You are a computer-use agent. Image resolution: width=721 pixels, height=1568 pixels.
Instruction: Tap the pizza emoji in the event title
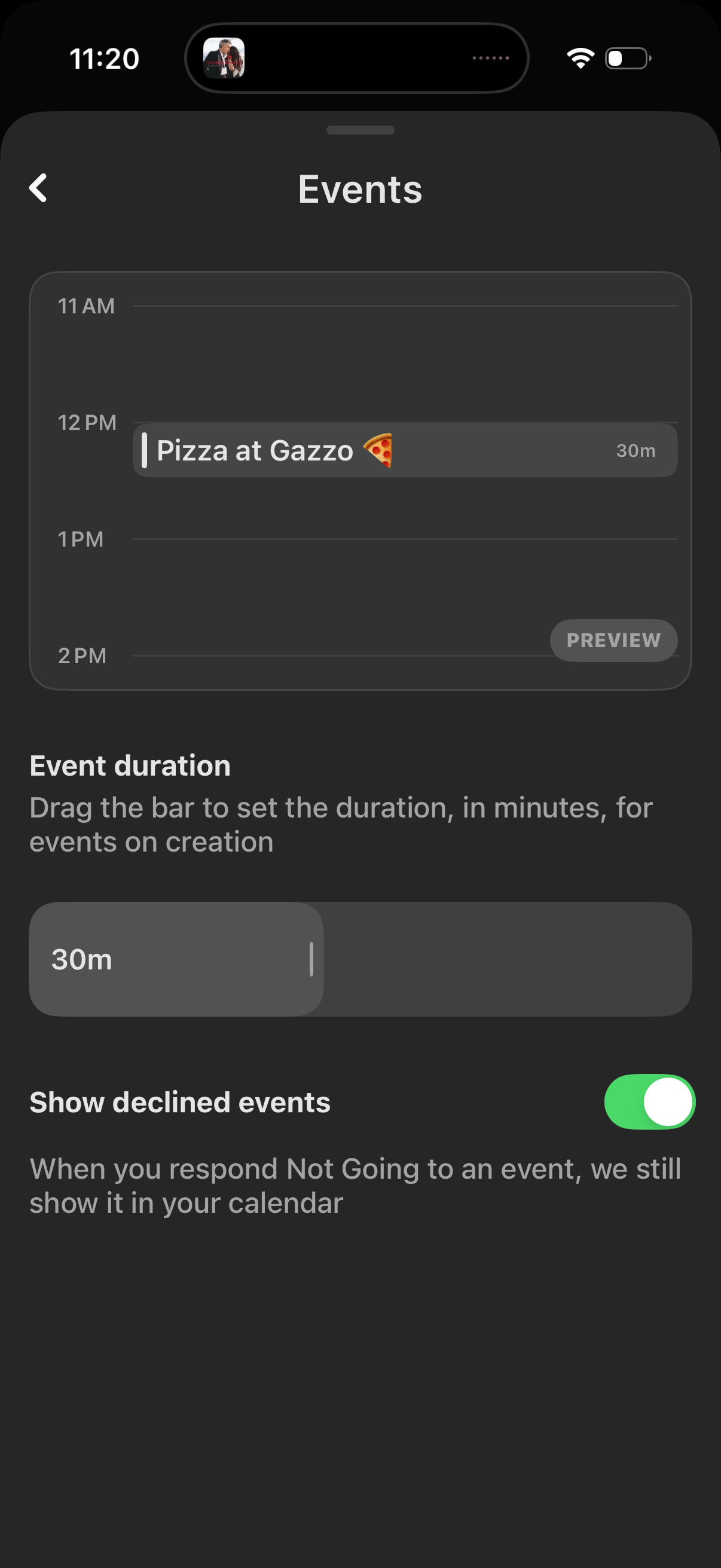coord(381,450)
